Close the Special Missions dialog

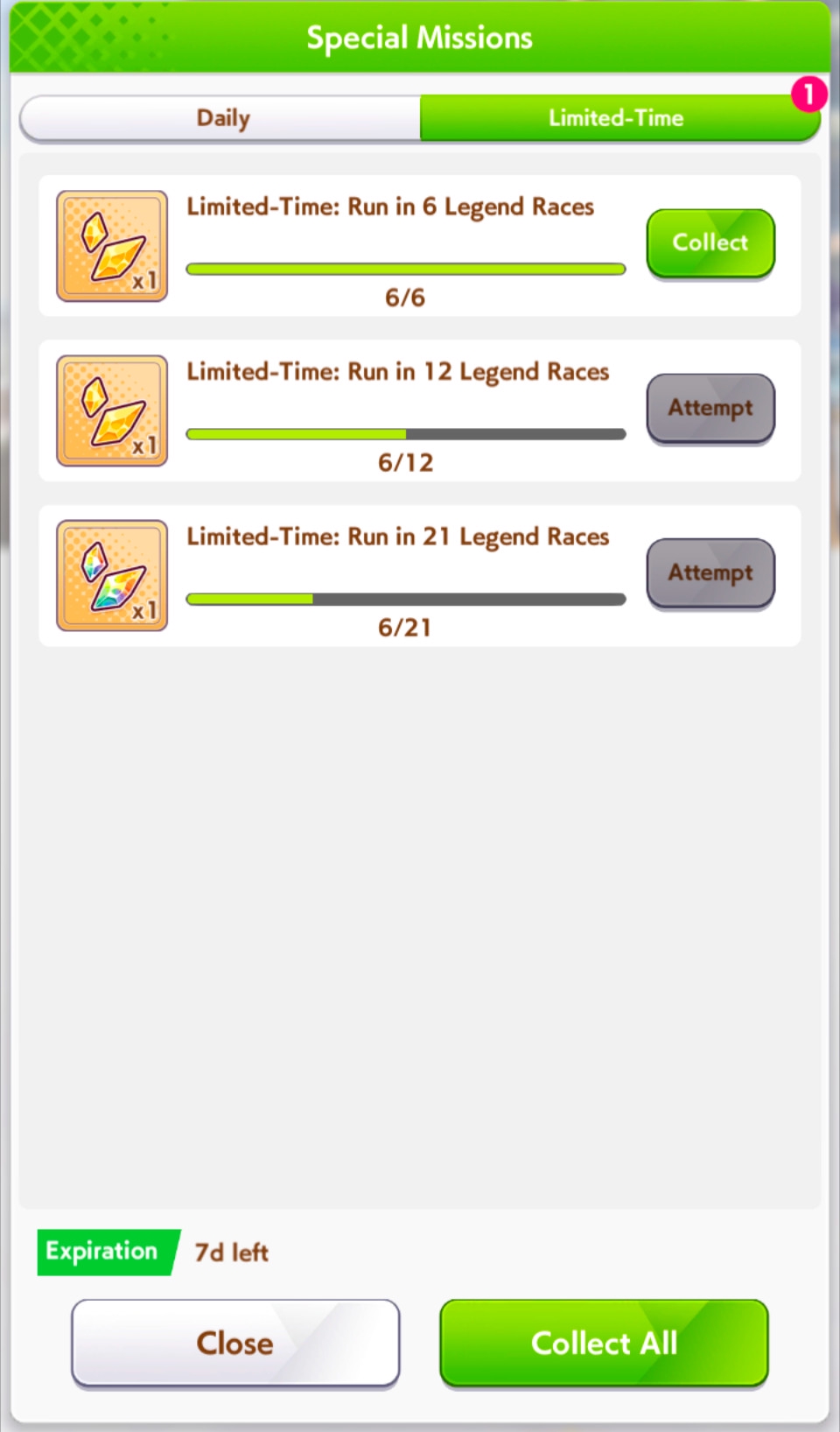[234, 1342]
